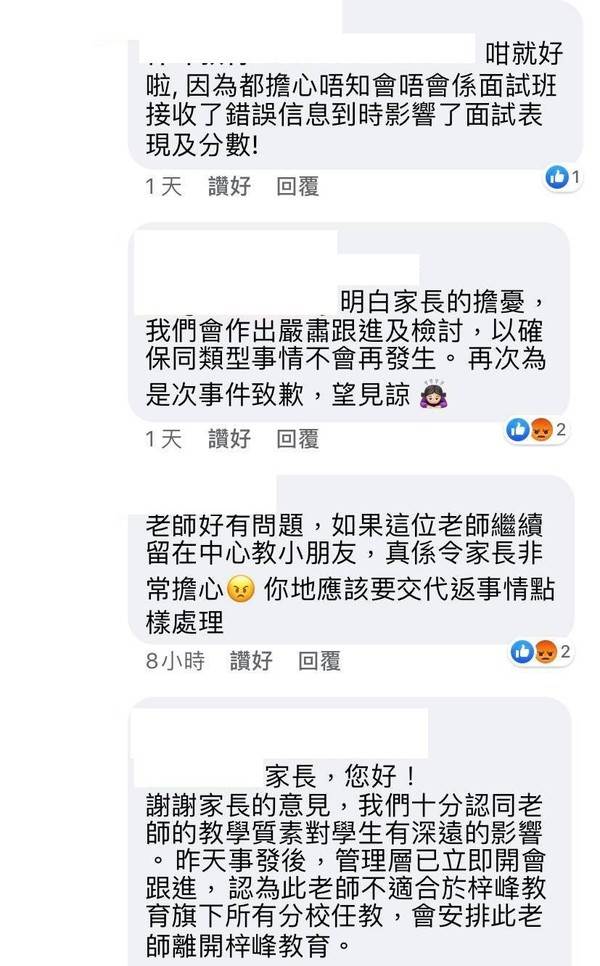The height and width of the screenshot is (966, 600).
Task: Like the 8小時 comment 老師好有問題
Action: (x=251, y=660)
